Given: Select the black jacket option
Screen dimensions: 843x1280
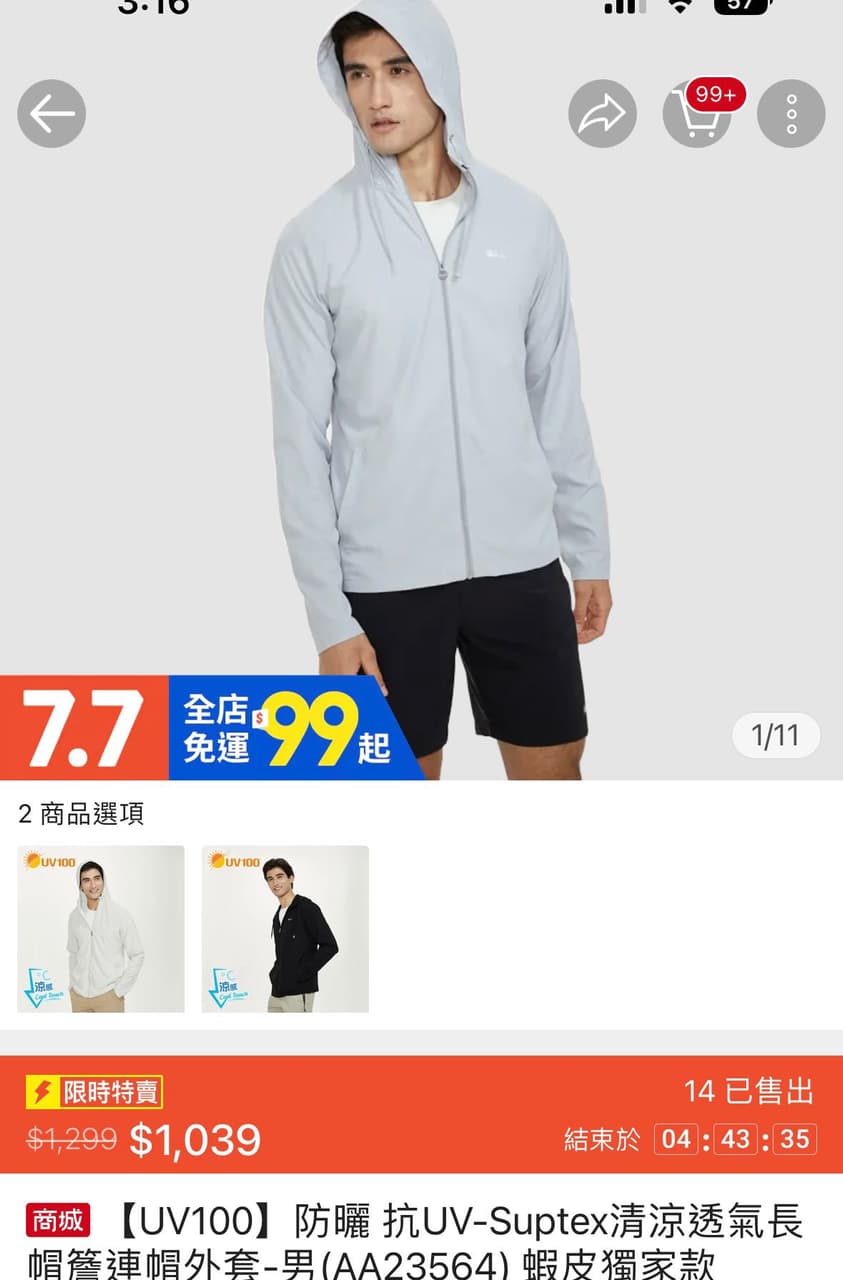Looking at the screenshot, I should 285,929.
